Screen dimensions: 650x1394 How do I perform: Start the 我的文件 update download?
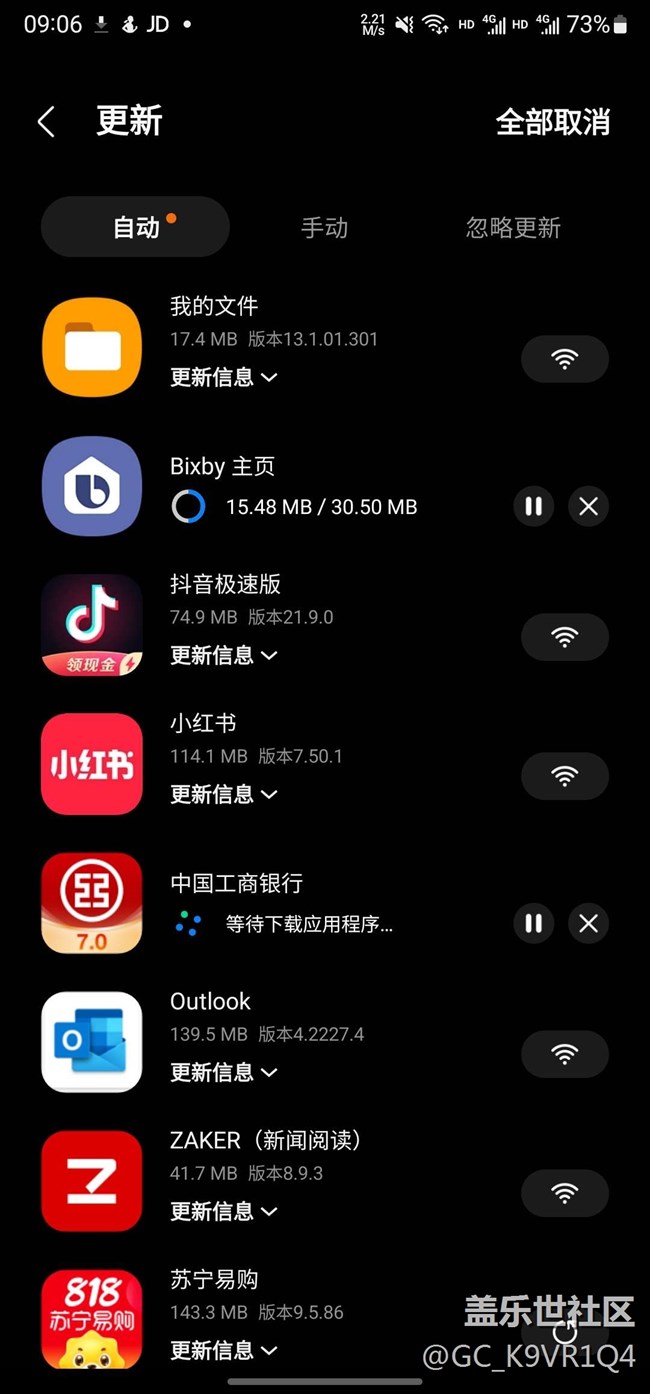[x=564, y=359]
